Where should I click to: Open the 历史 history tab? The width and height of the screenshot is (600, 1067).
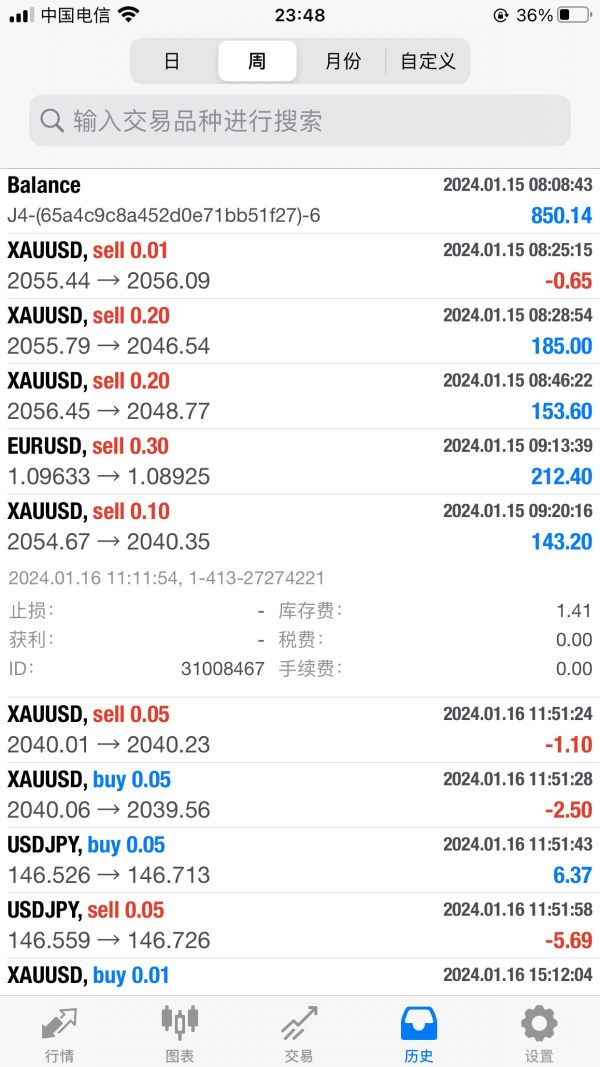[418, 1034]
